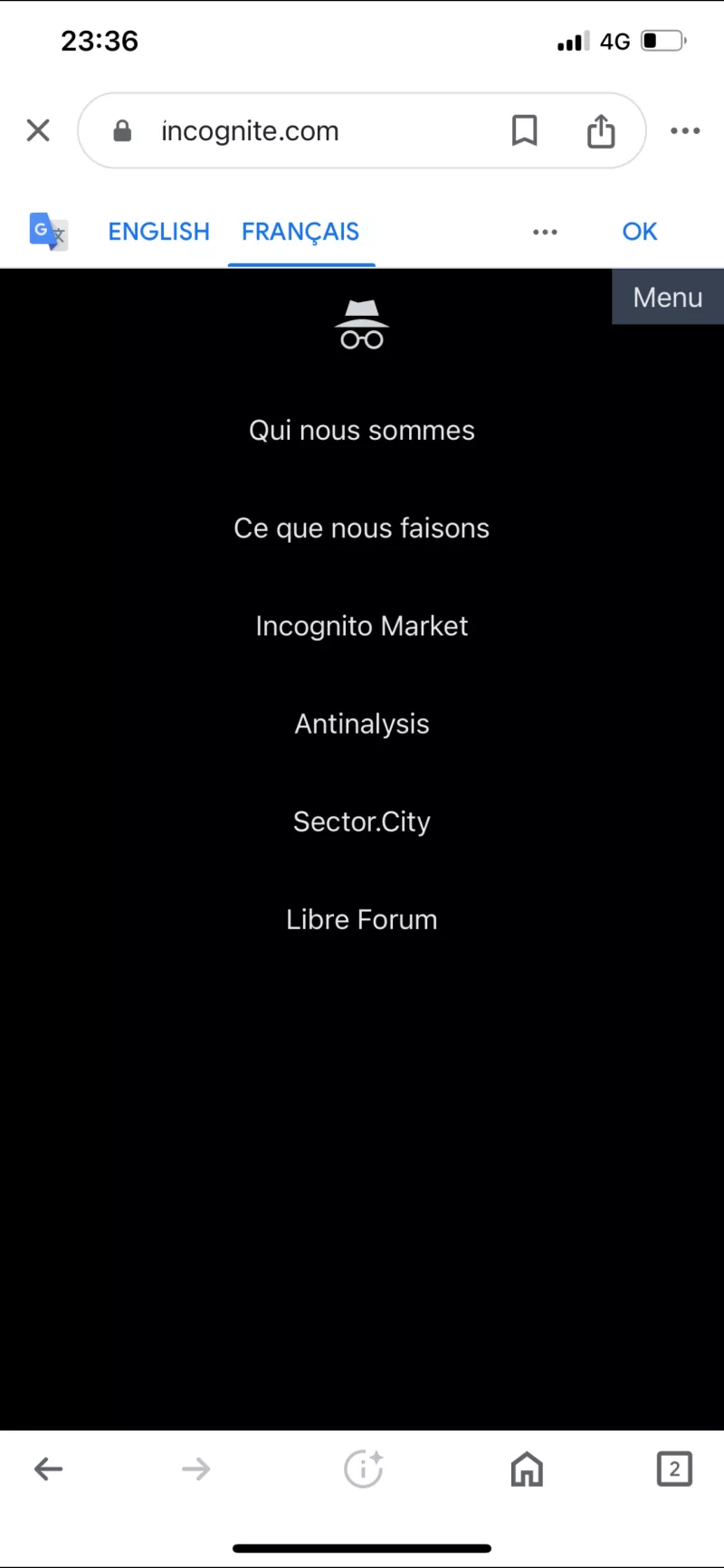
Task: Open the Qui nous sommes link
Action: coord(362,431)
